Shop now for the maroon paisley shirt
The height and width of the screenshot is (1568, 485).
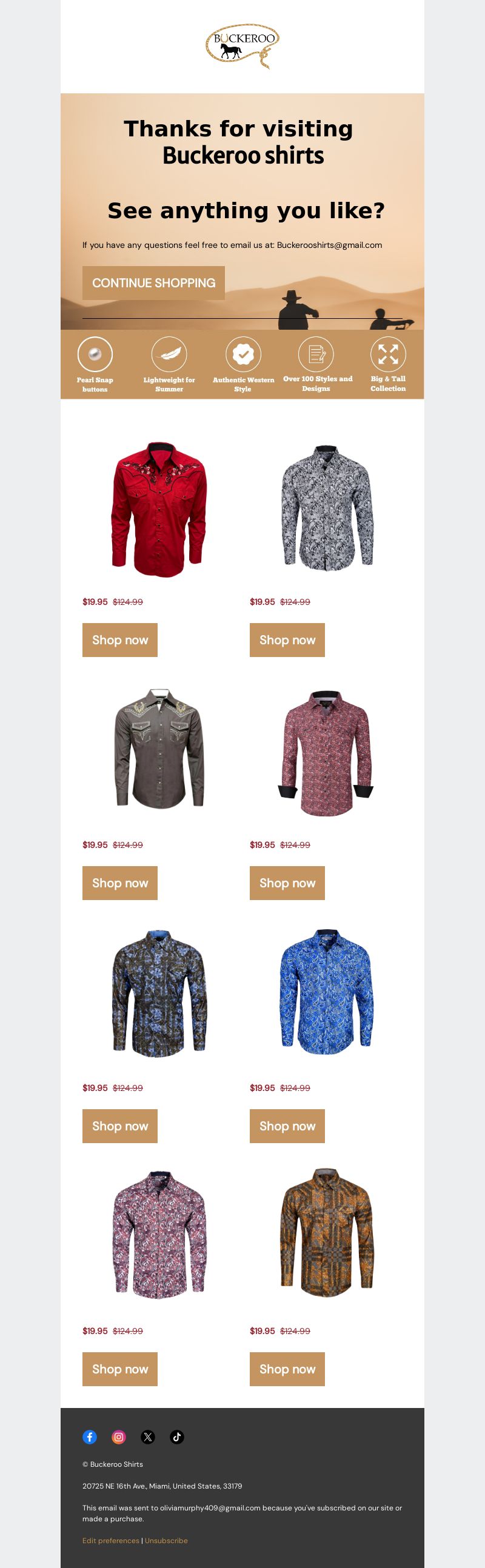287,882
